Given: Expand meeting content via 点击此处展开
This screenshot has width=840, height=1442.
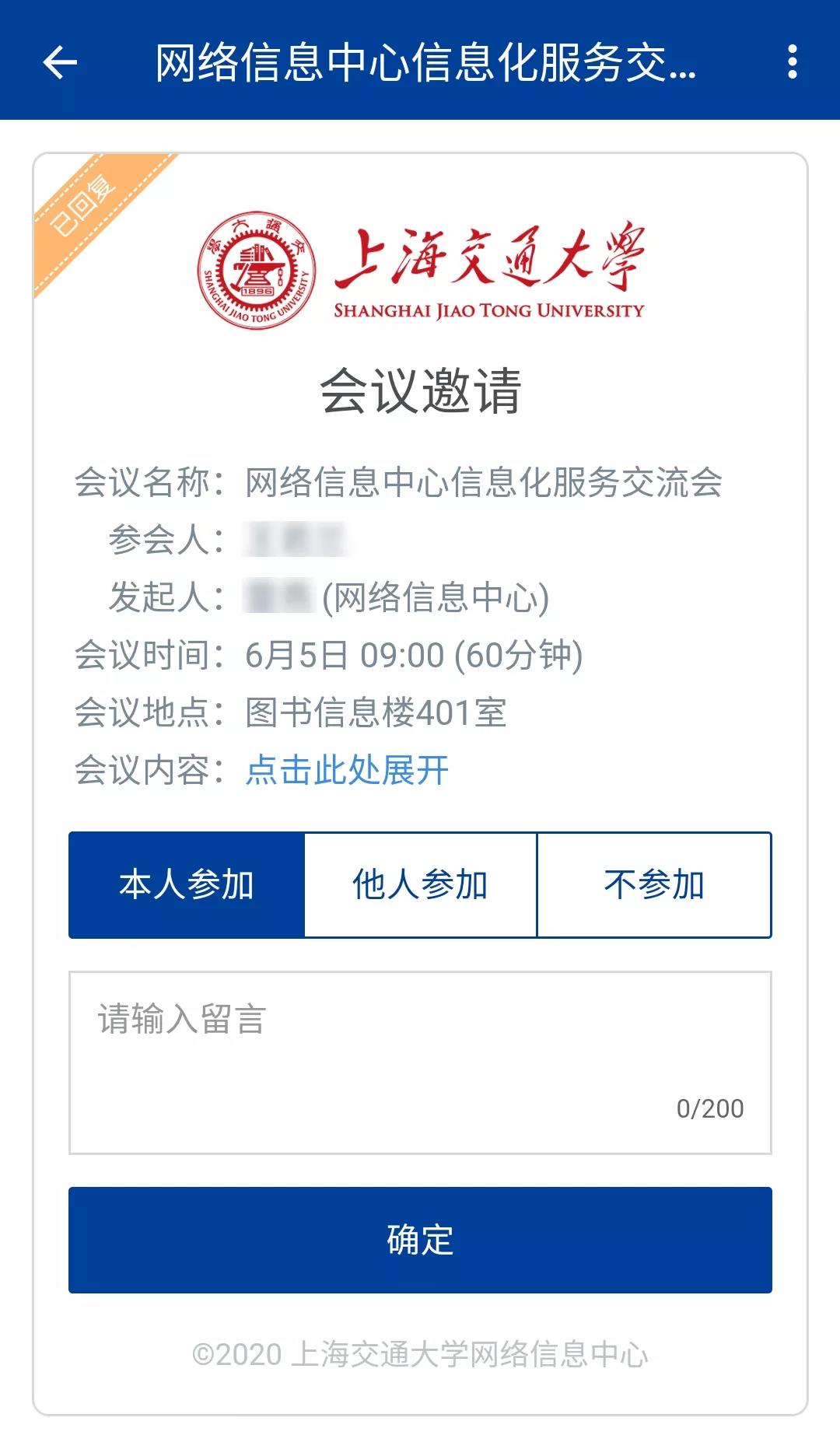Looking at the screenshot, I should tap(347, 770).
